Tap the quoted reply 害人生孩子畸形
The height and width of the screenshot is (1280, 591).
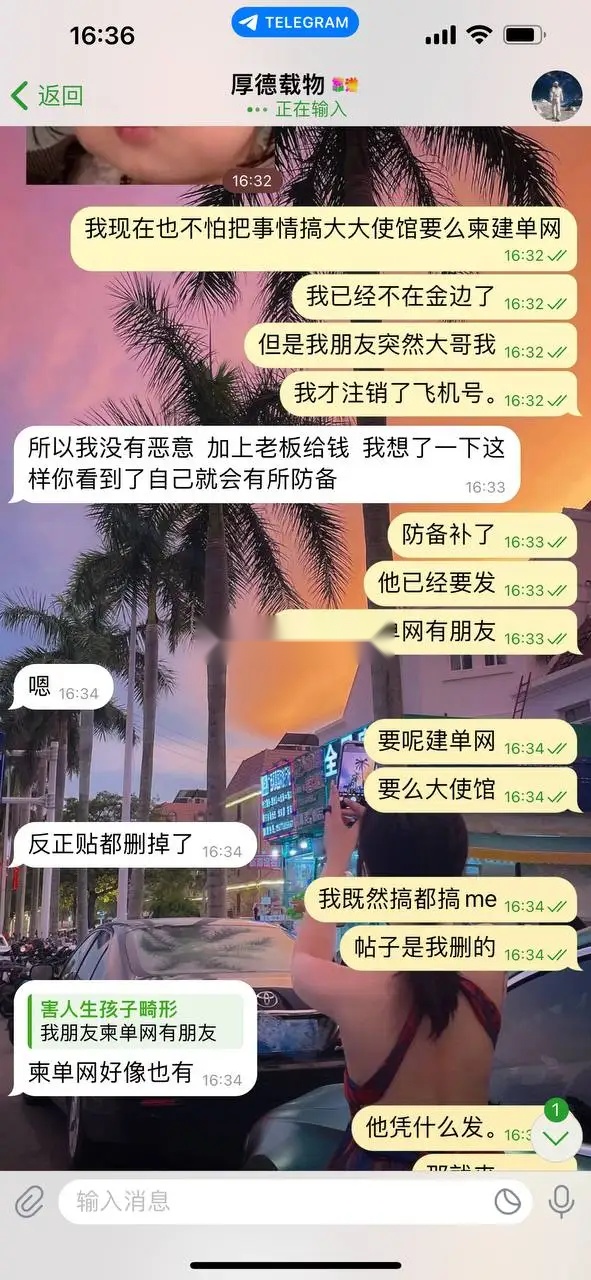click(130, 1022)
